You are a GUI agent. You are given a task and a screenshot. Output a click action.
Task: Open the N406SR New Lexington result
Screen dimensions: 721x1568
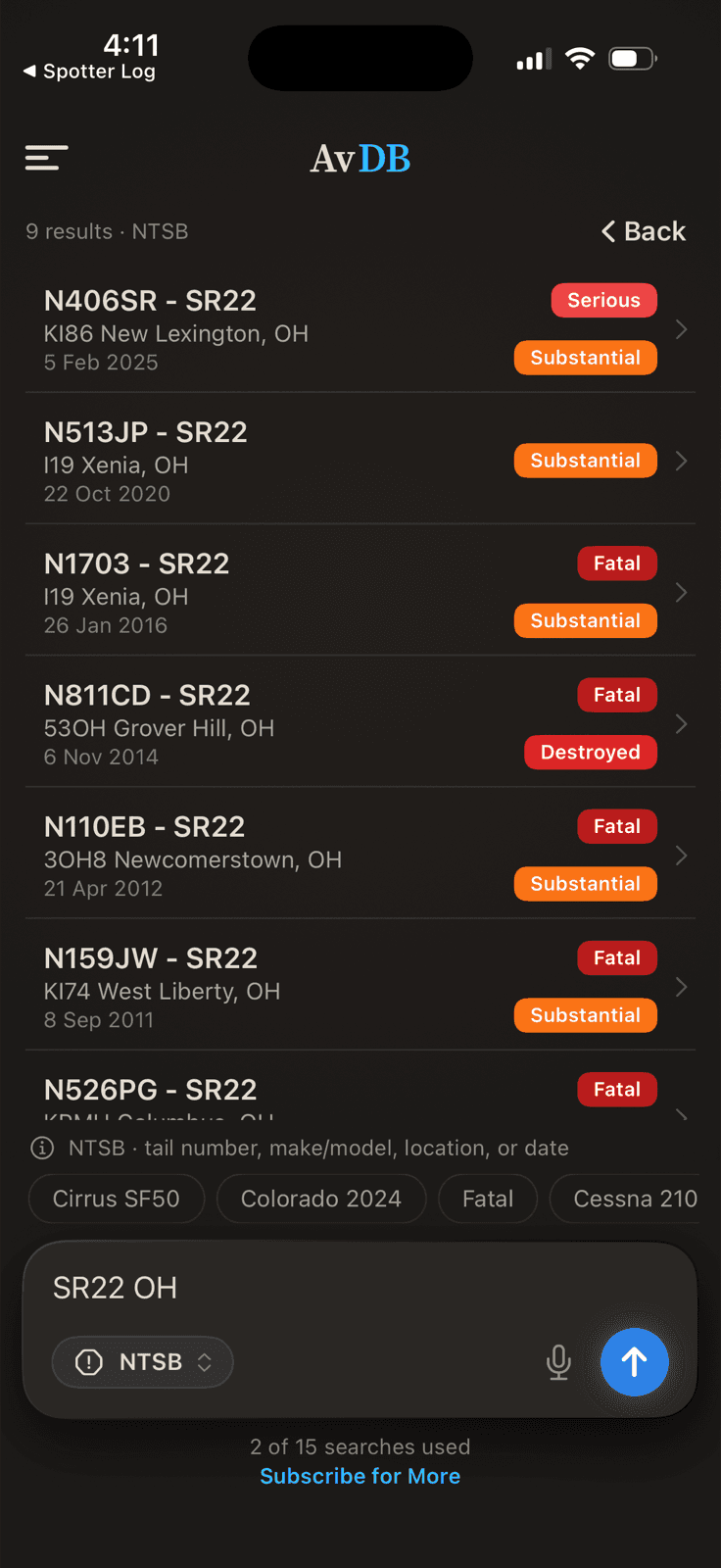(360, 329)
